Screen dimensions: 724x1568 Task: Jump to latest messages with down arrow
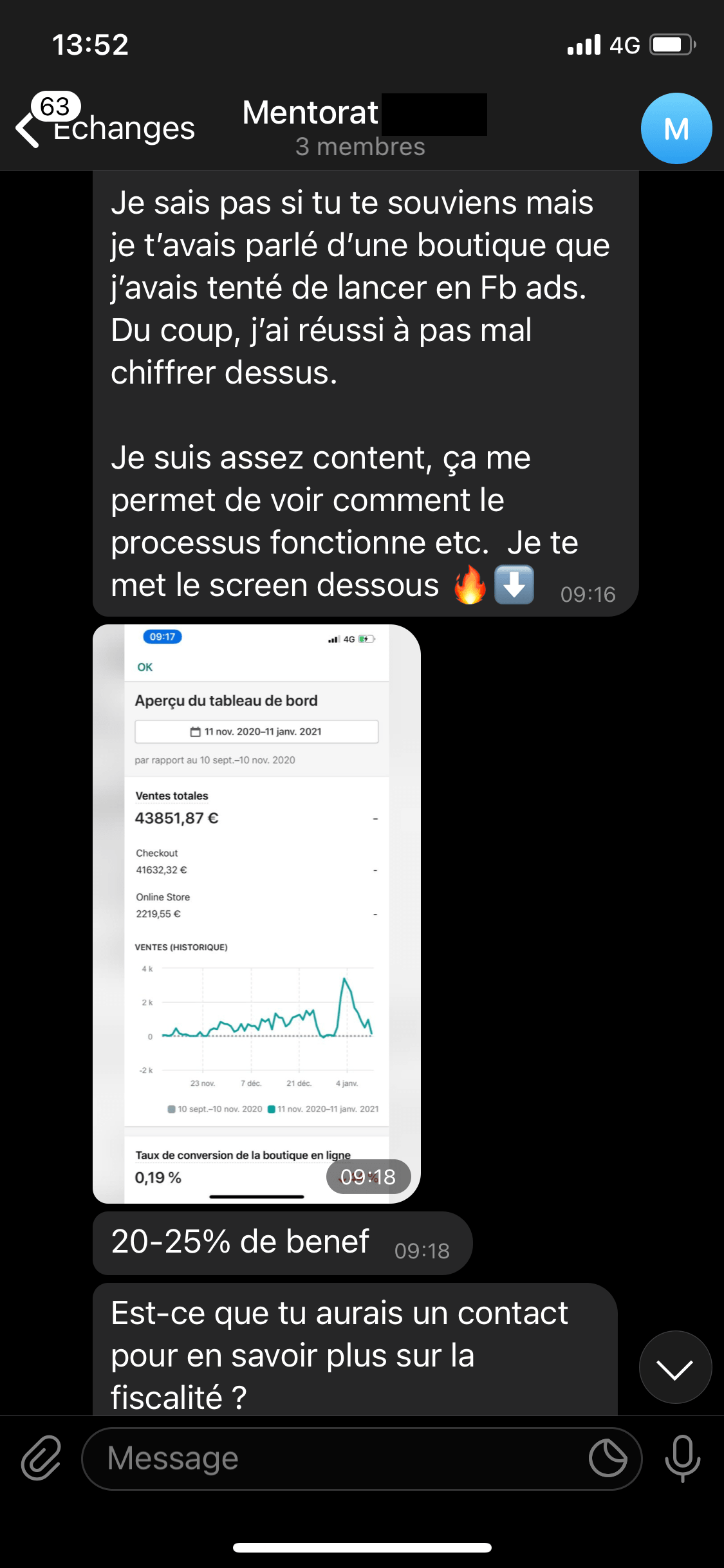coord(674,1367)
